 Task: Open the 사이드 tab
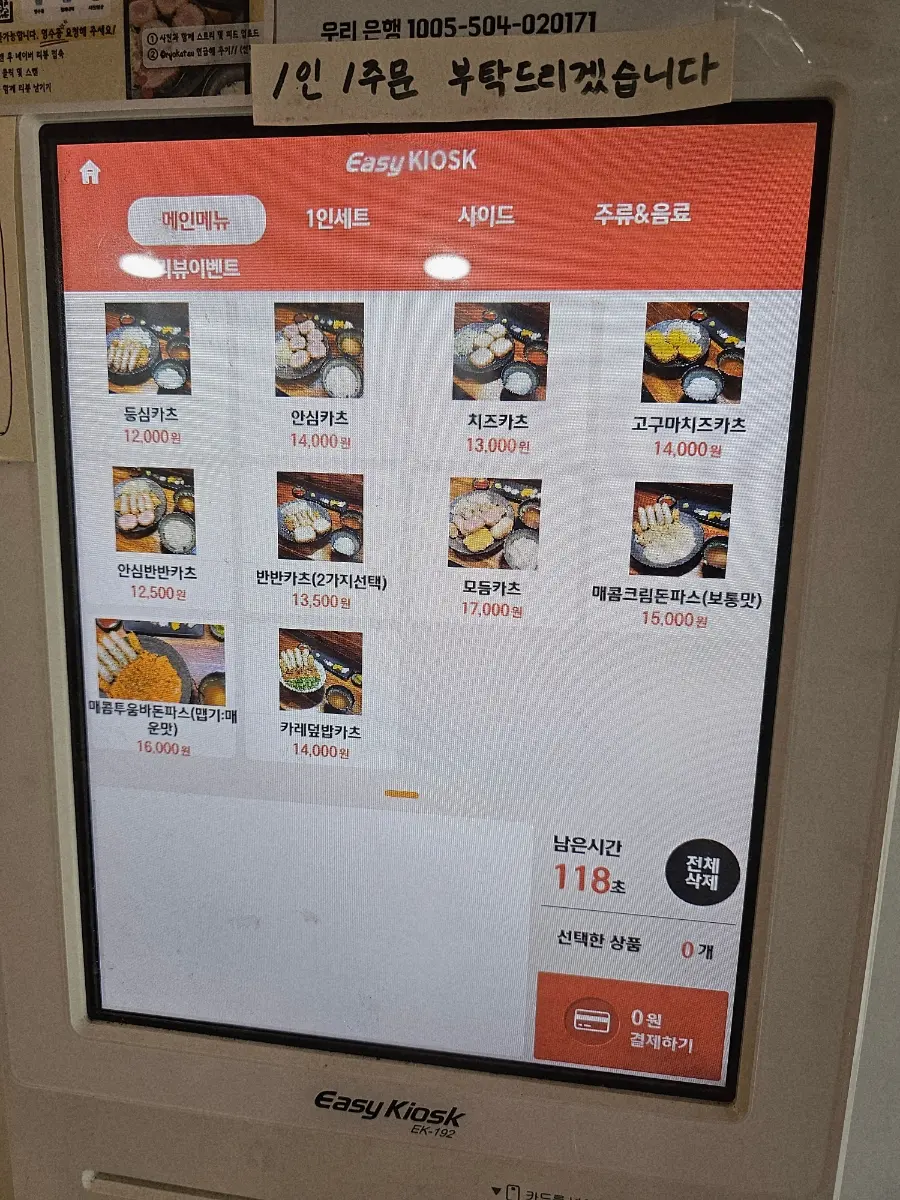click(x=487, y=215)
